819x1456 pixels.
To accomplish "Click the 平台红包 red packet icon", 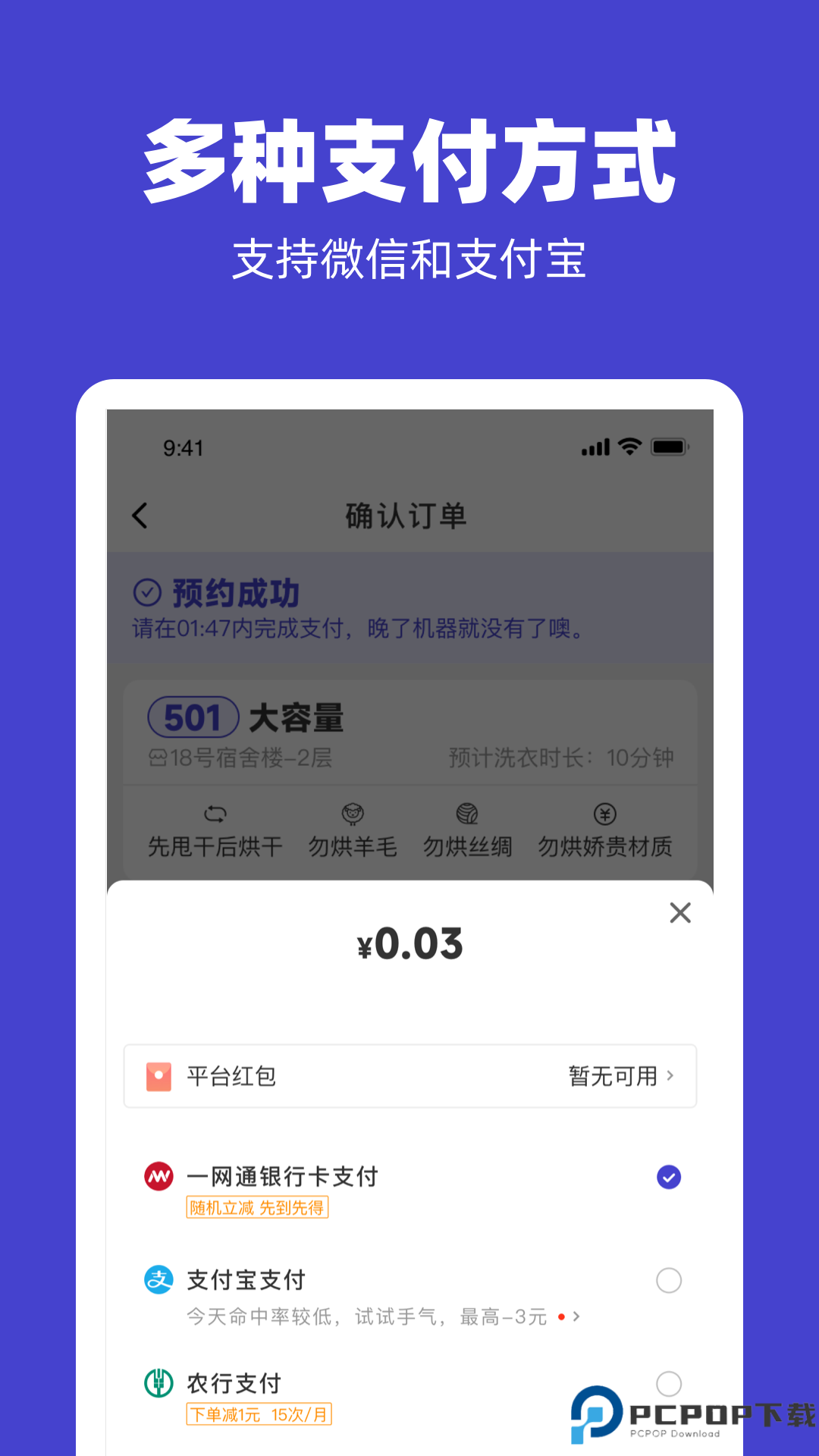I will coord(158,1076).
